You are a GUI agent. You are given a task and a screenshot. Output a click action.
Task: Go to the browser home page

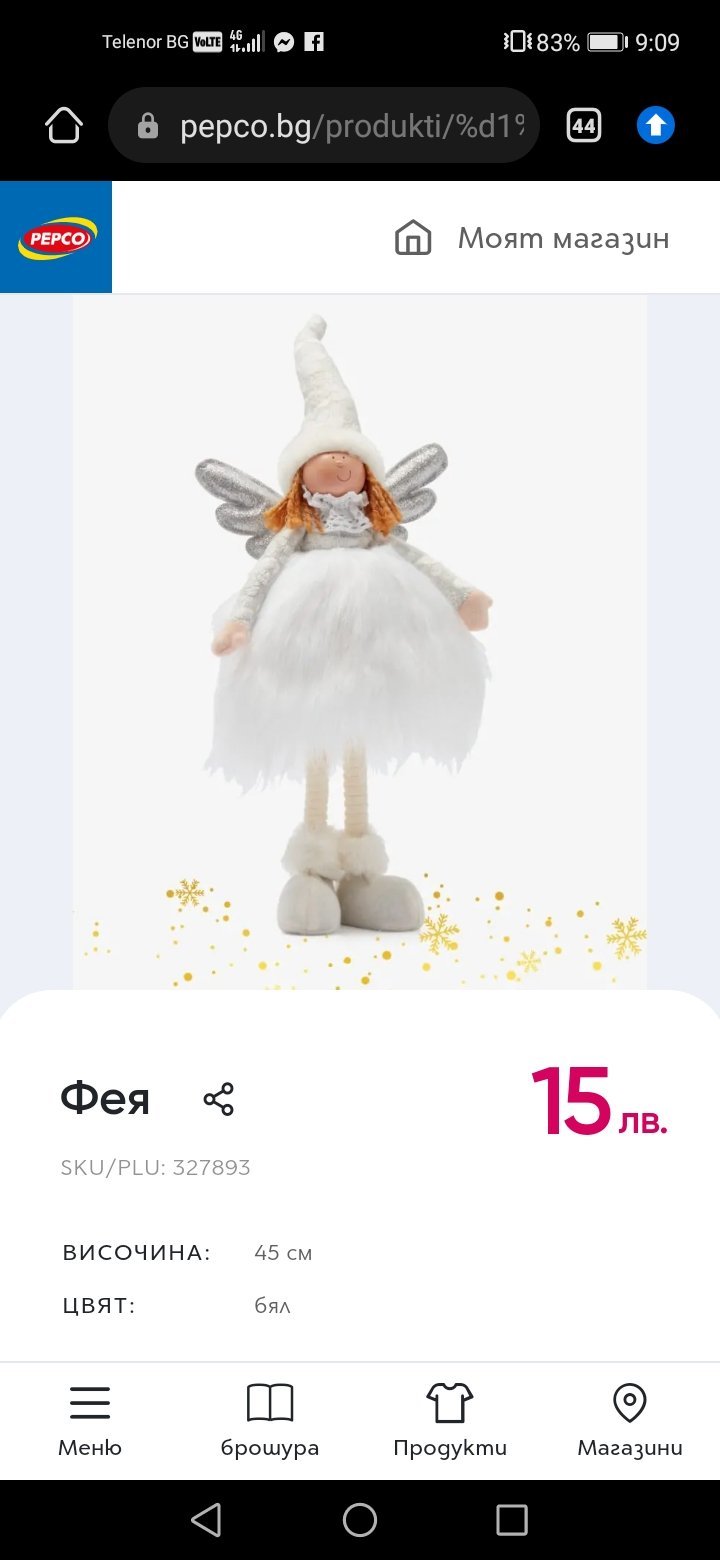[63, 126]
